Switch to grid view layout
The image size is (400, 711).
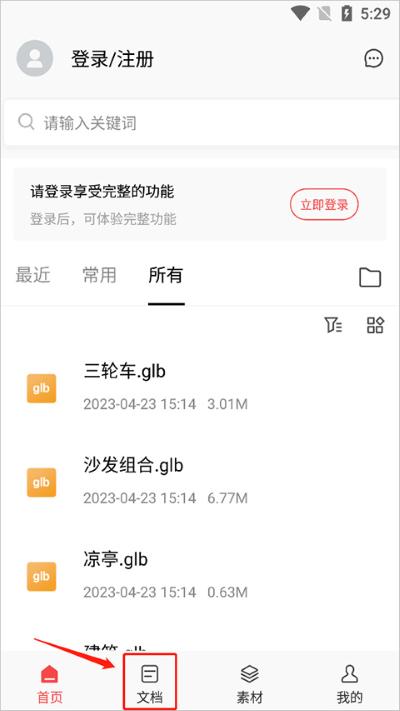tap(375, 325)
